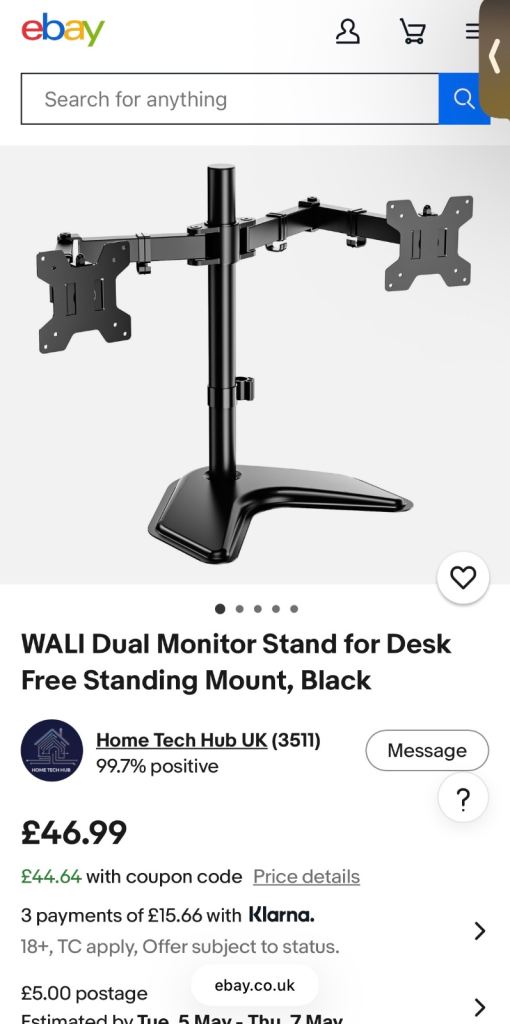Viewport: 510px width, 1024px height.
Task: Tap the ebay.co.uk address pill
Action: pos(255,985)
